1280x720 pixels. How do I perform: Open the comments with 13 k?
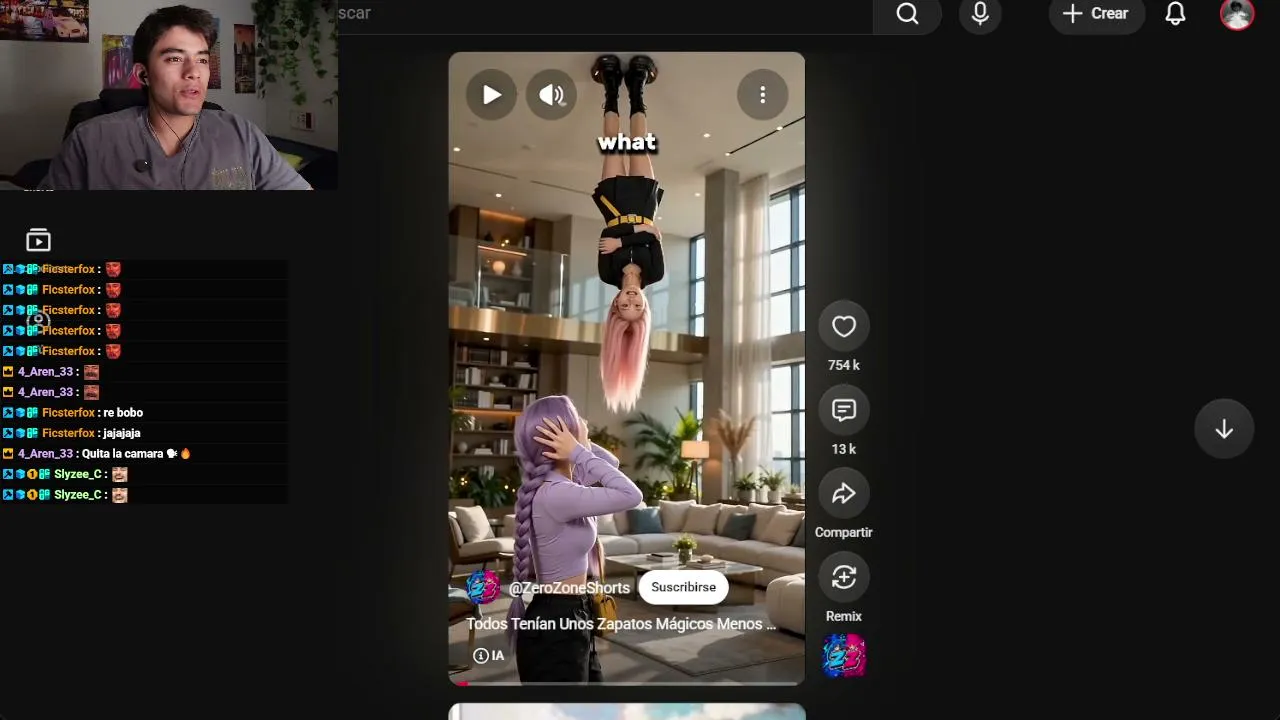pyautogui.click(x=844, y=410)
